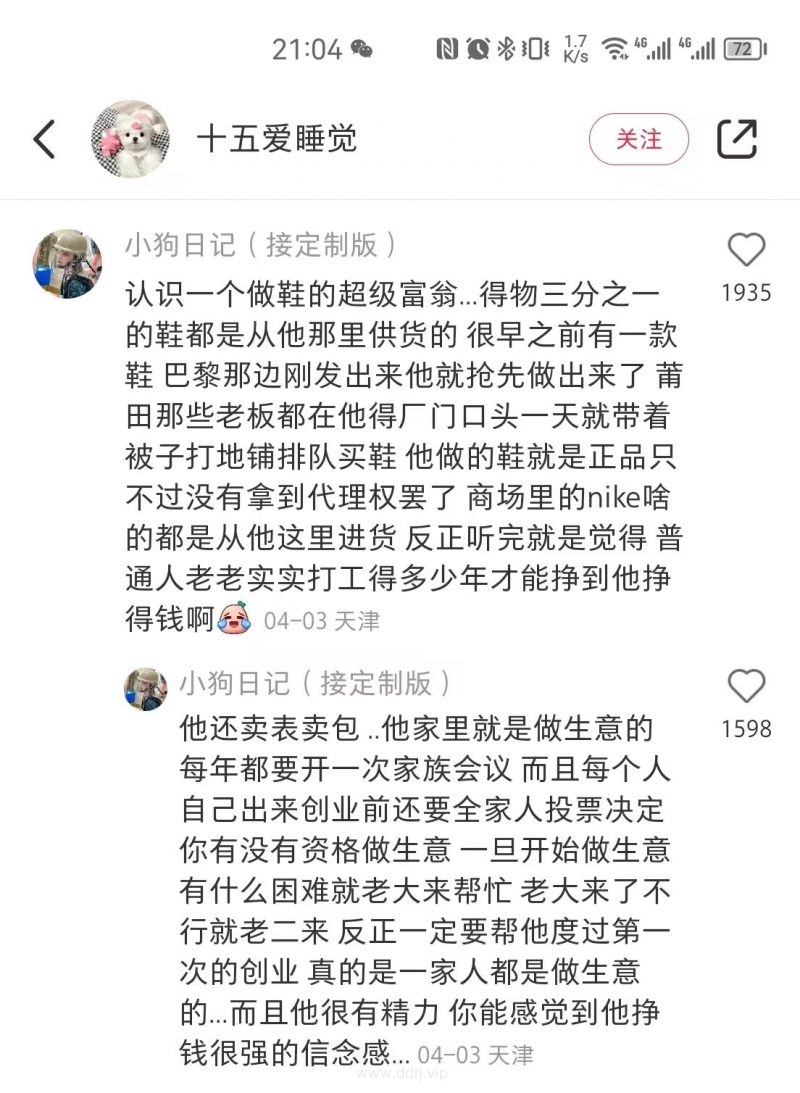Open the 十五爱睡觉 username in the header
Screen dimensions: 800x1093
pyautogui.click(x=276, y=139)
